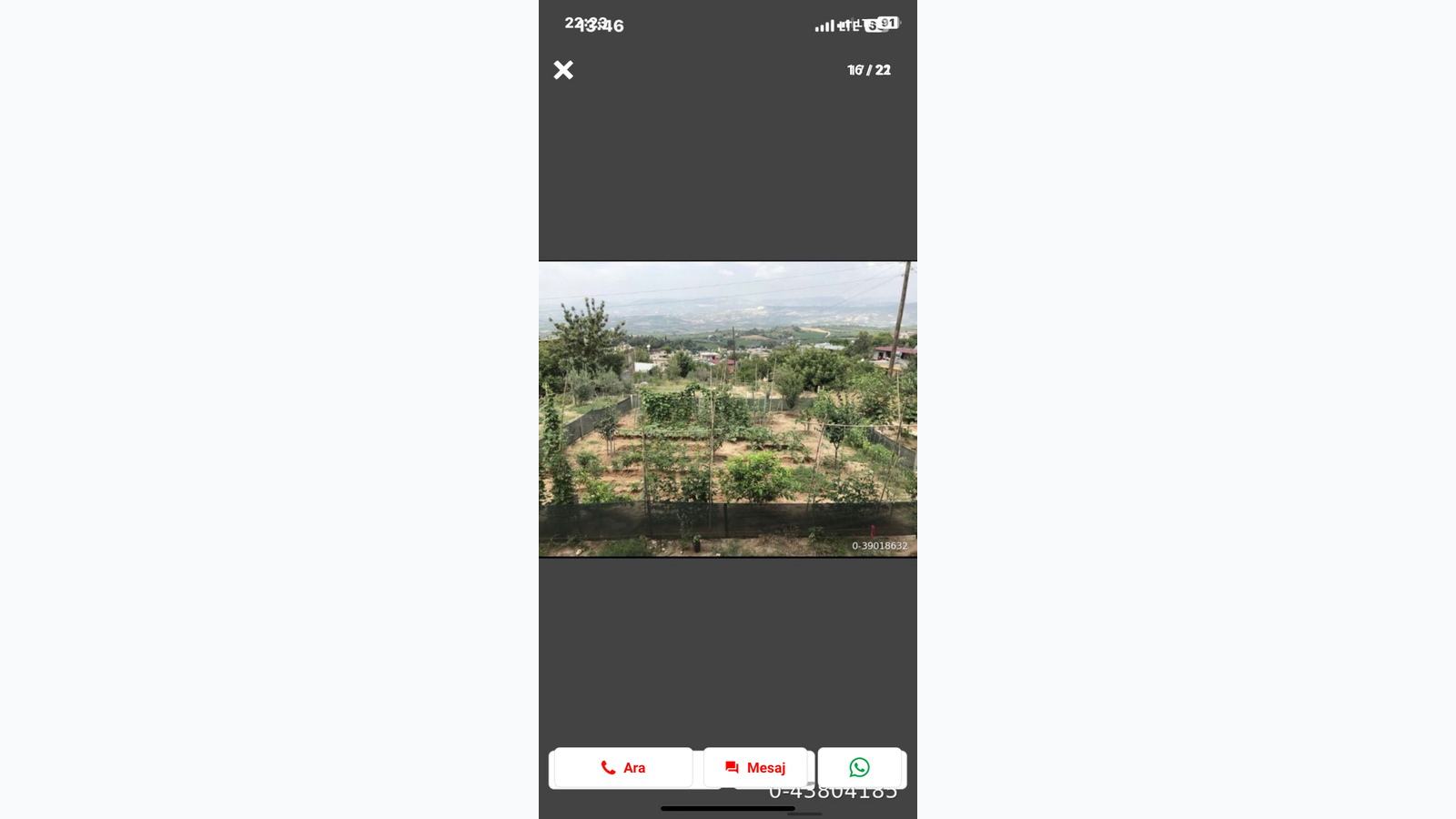Close the photo gallery viewer
Viewport: 1456px width, 819px height.
pos(563,70)
